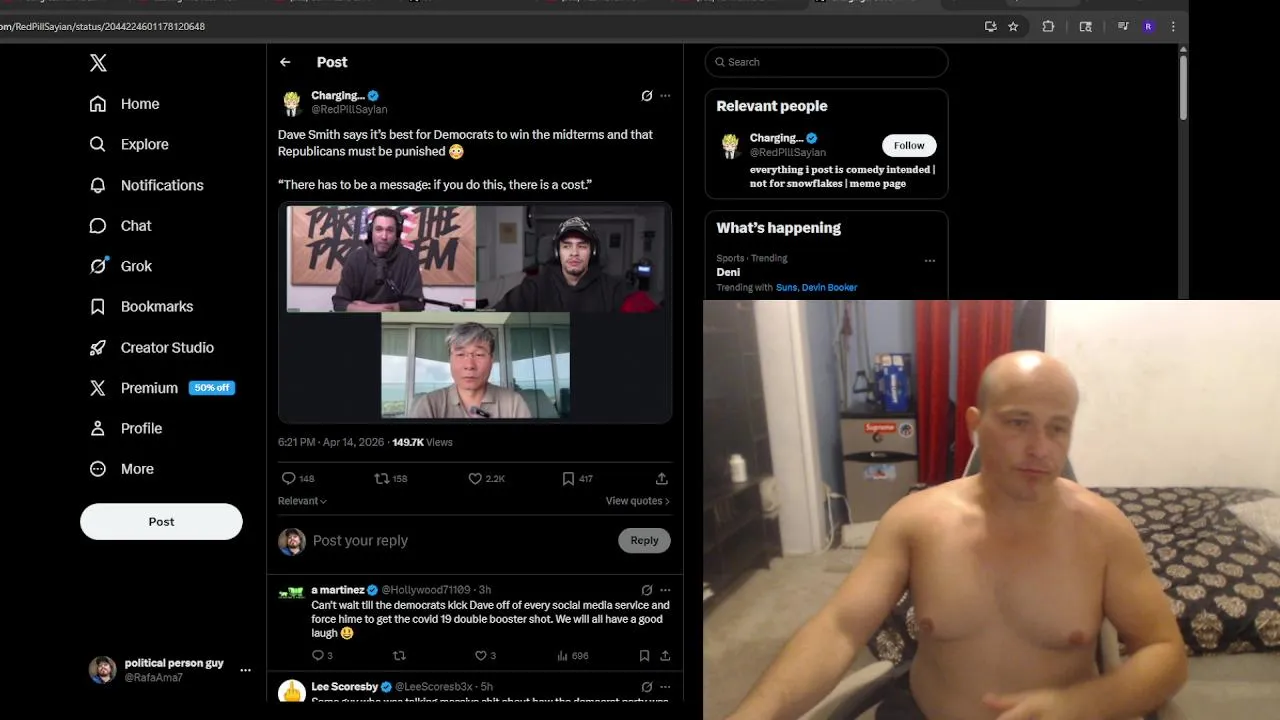Viewport: 1280px width, 720px height.
Task: Play the video in the post
Action: coord(475,312)
